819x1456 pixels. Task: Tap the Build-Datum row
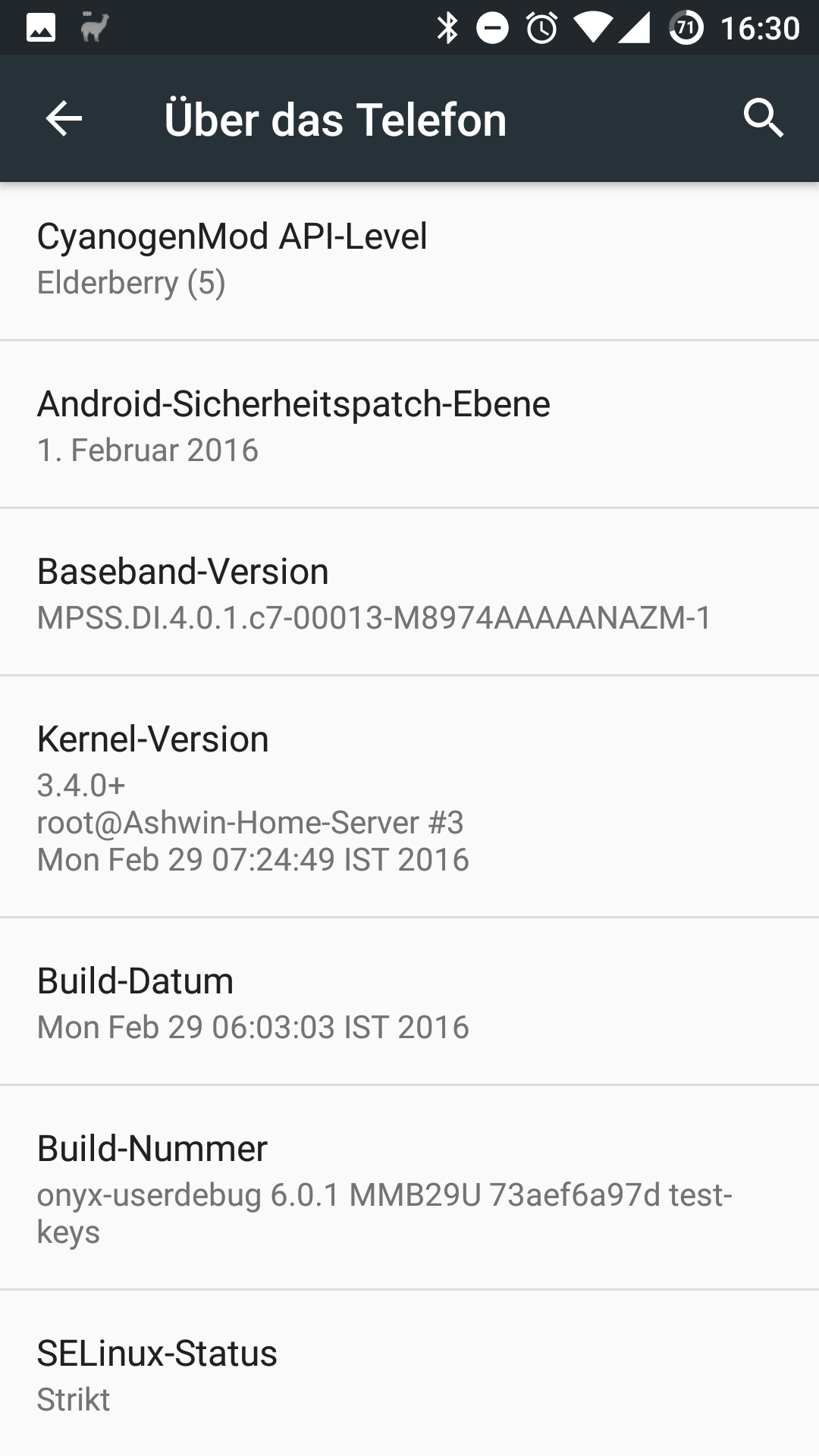tap(409, 1002)
